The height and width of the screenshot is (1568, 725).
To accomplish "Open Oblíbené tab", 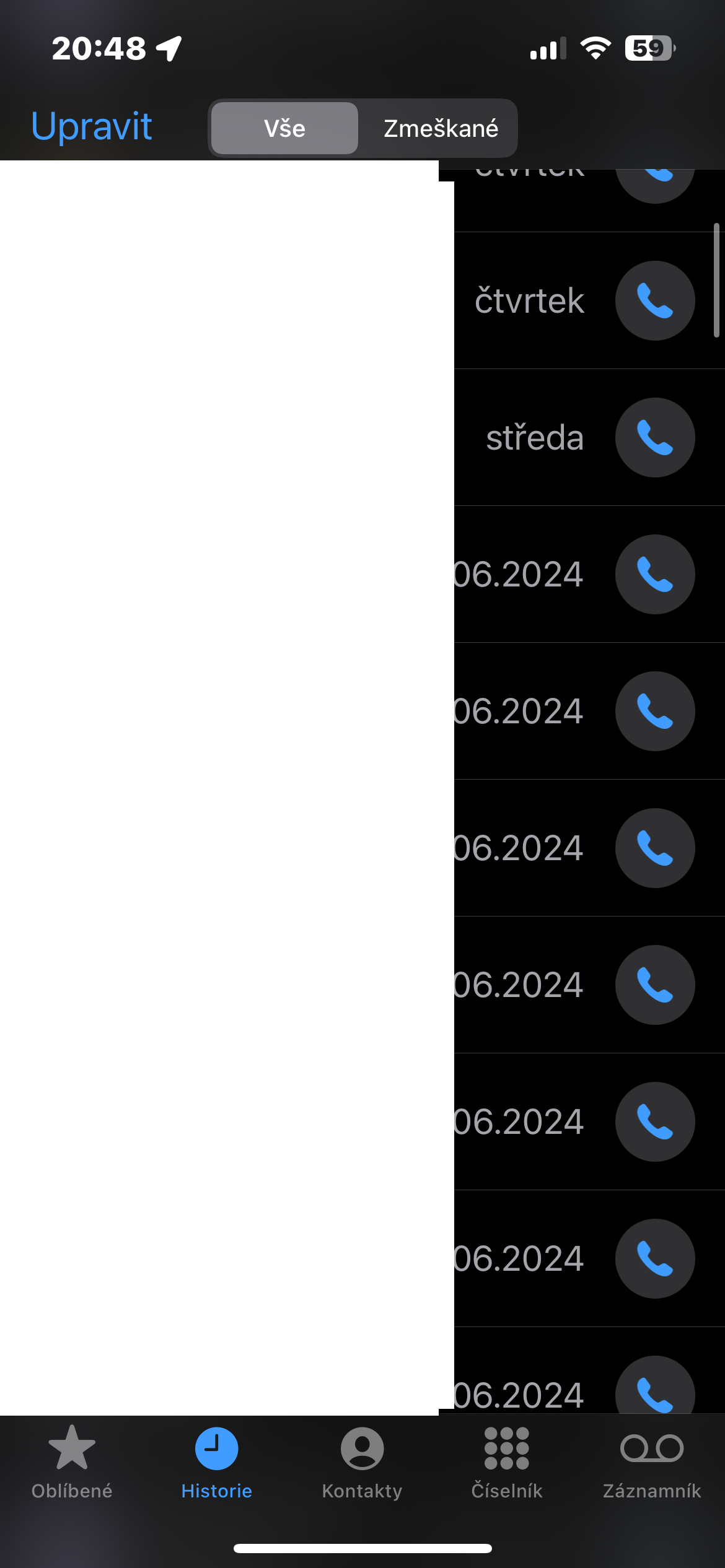I will coord(72,1463).
